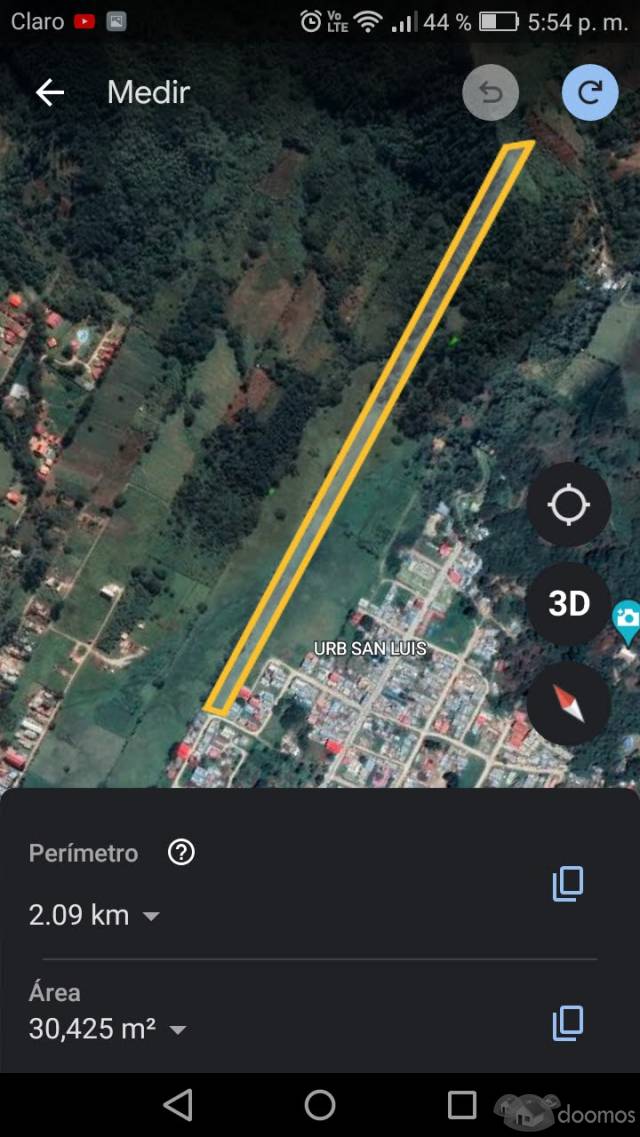Open the 30,425 m² unit dropdown
Image resolution: width=640 pixels, height=1137 pixels.
pyautogui.click(x=178, y=1030)
